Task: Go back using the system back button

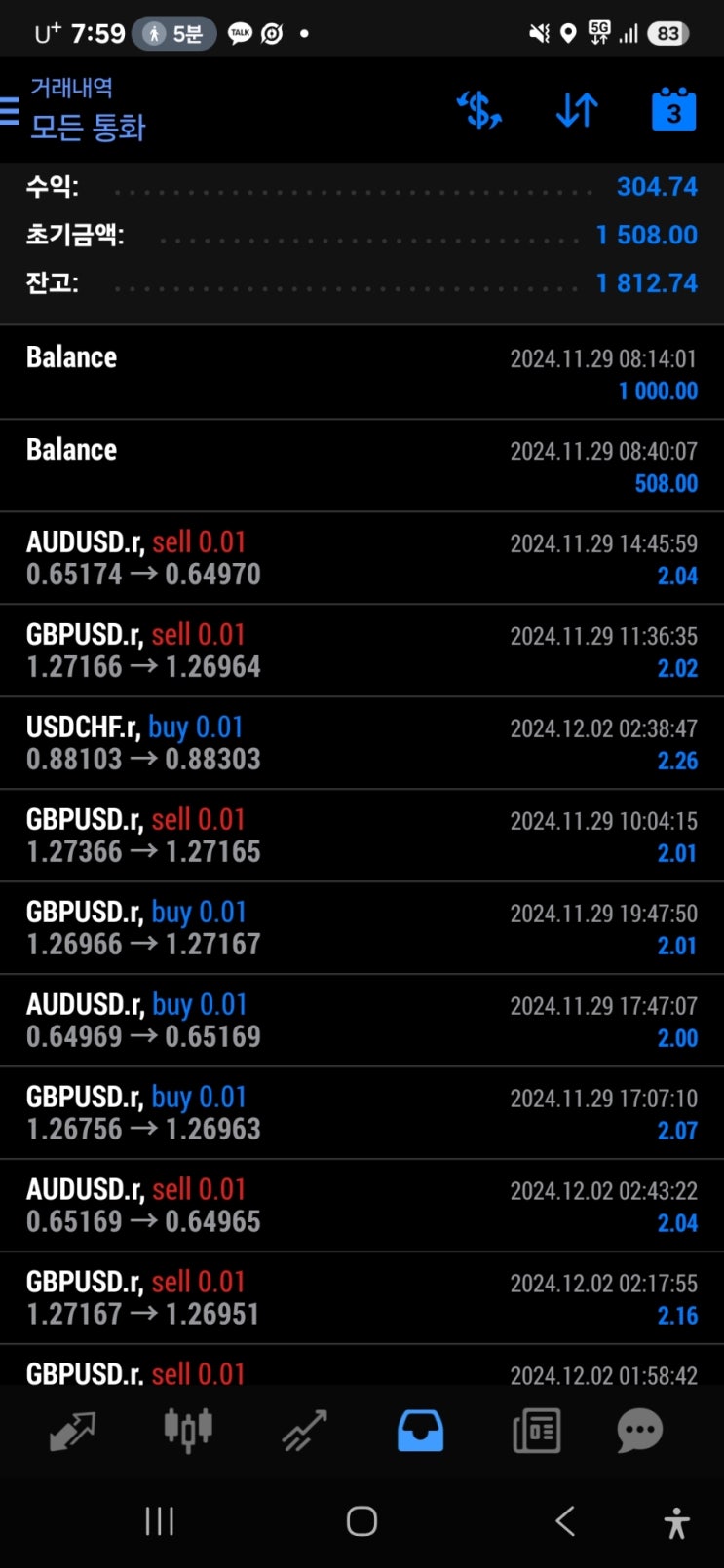Action: pyautogui.click(x=565, y=1520)
